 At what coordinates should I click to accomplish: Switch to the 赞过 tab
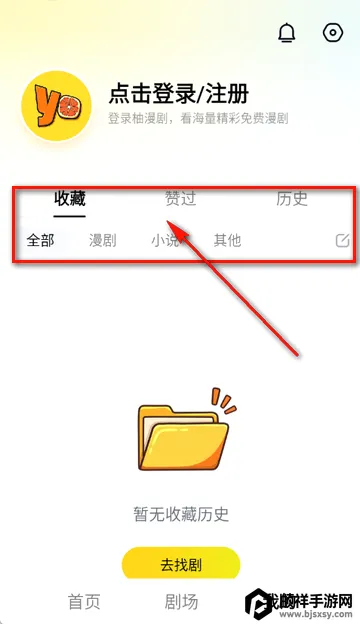pyautogui.click(x=181, y=198)
